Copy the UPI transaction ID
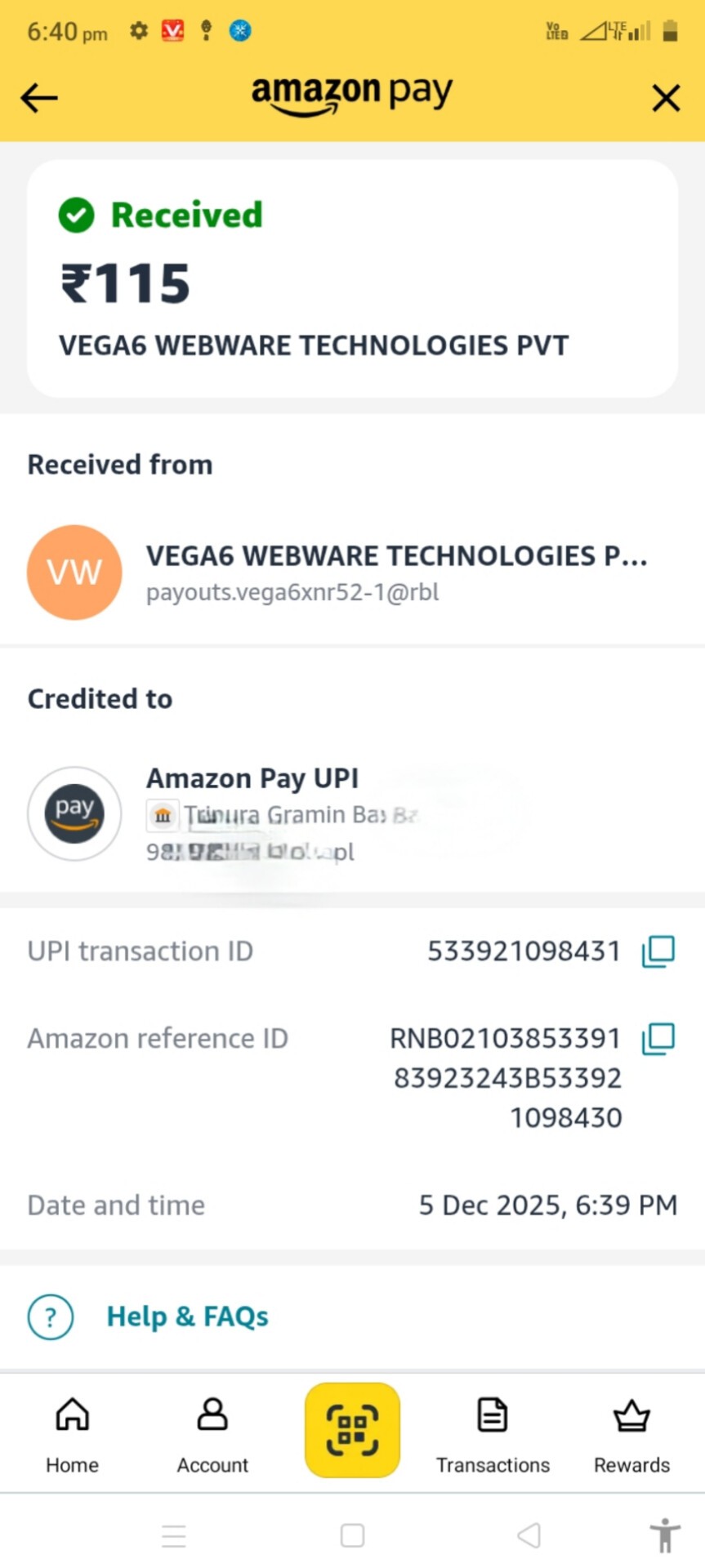 tap(658, 951)
